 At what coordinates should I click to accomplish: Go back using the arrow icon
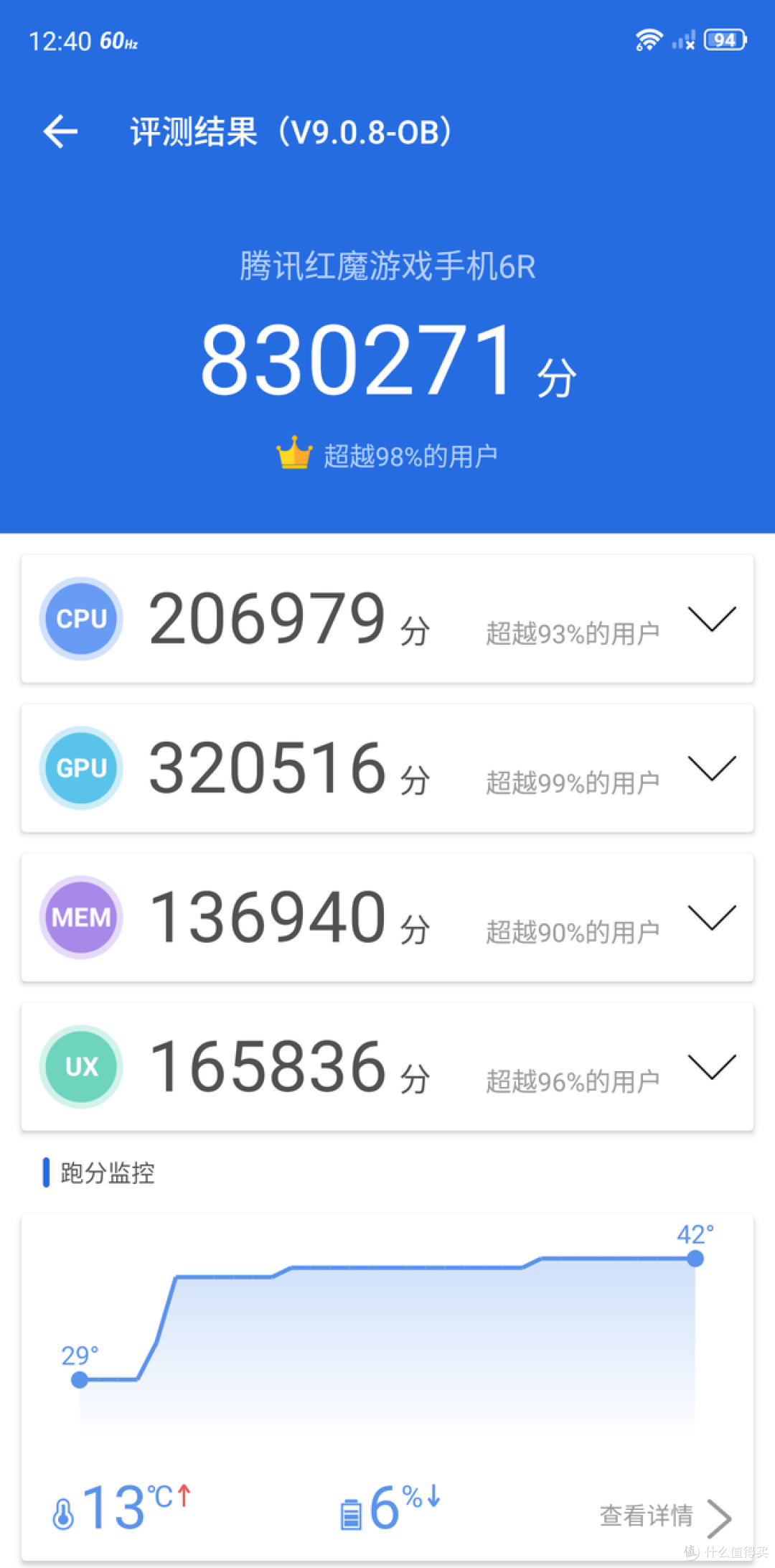click(x=60, y=131)
